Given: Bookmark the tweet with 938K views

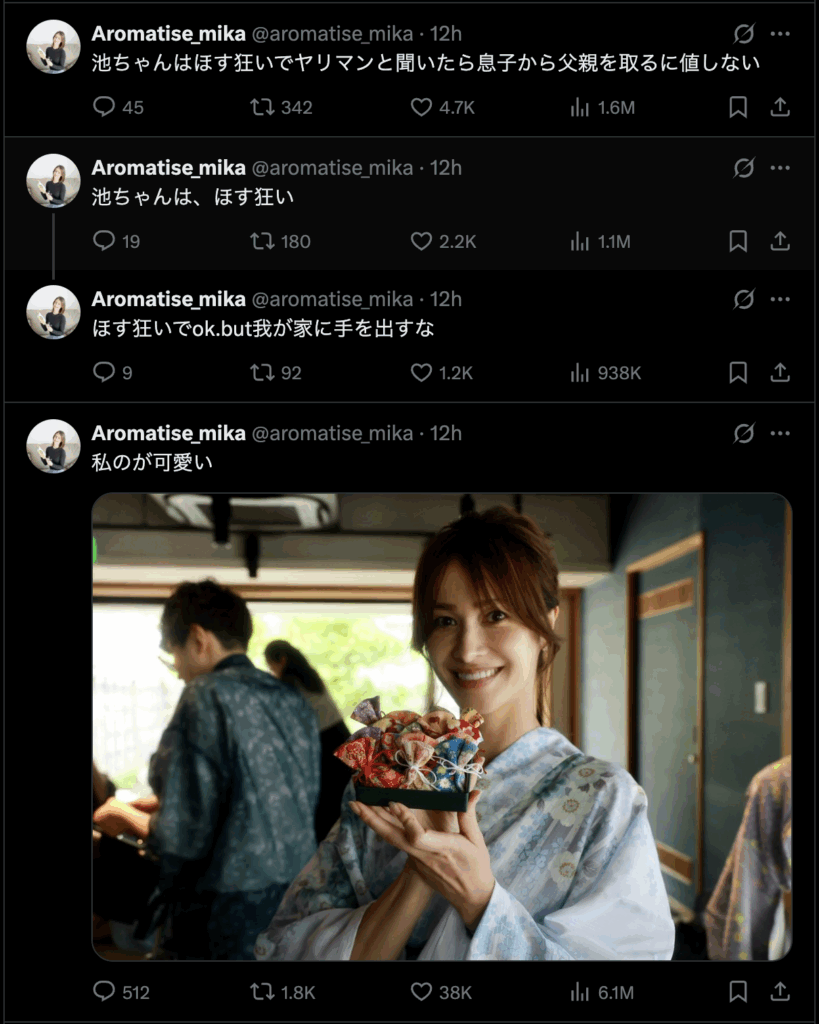Looking at the screenshot, I should pos(738,372).
